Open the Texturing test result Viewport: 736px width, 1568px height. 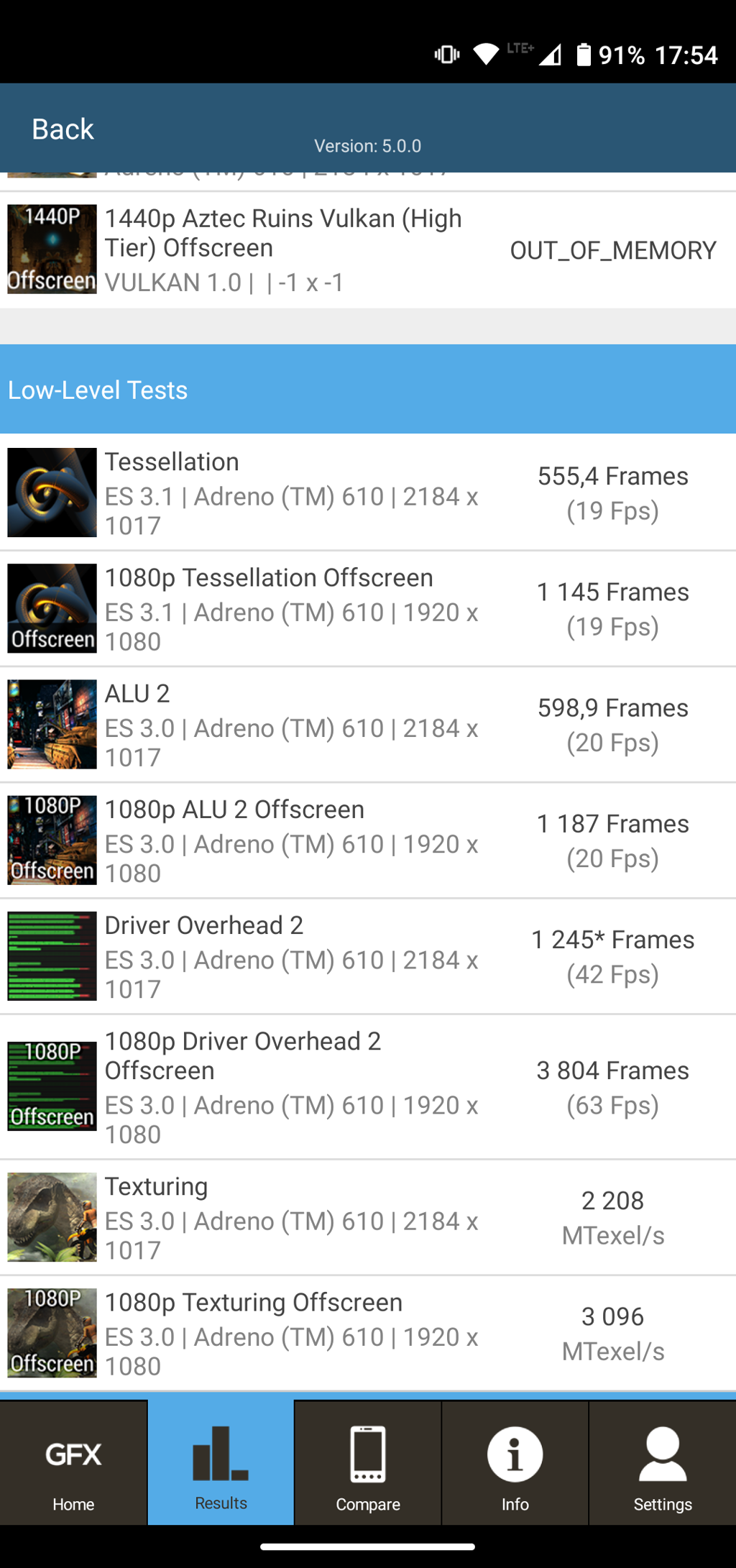pyautogui.click(x=368, y=1217)
